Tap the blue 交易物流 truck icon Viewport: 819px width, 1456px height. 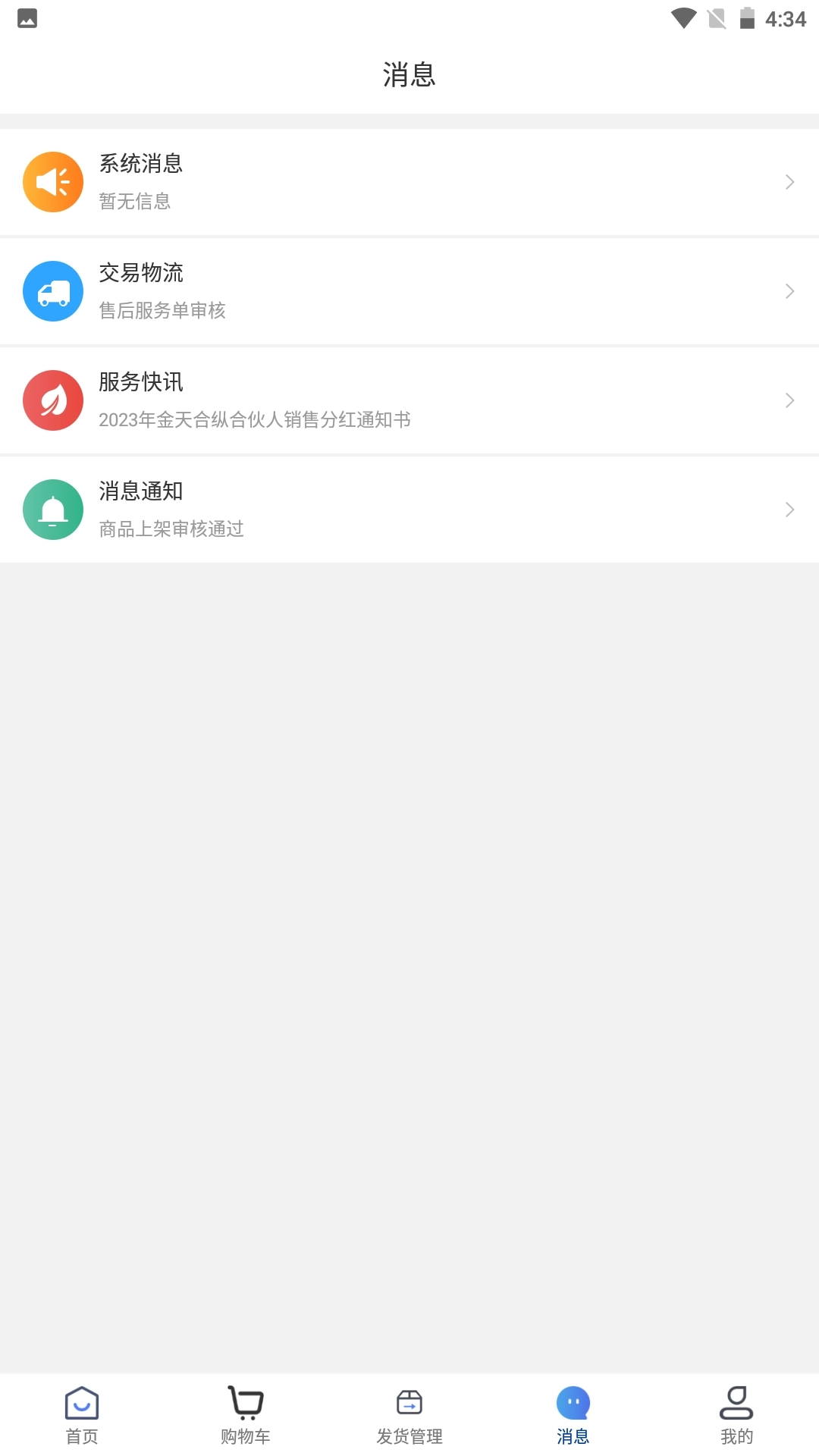(52, 290)
